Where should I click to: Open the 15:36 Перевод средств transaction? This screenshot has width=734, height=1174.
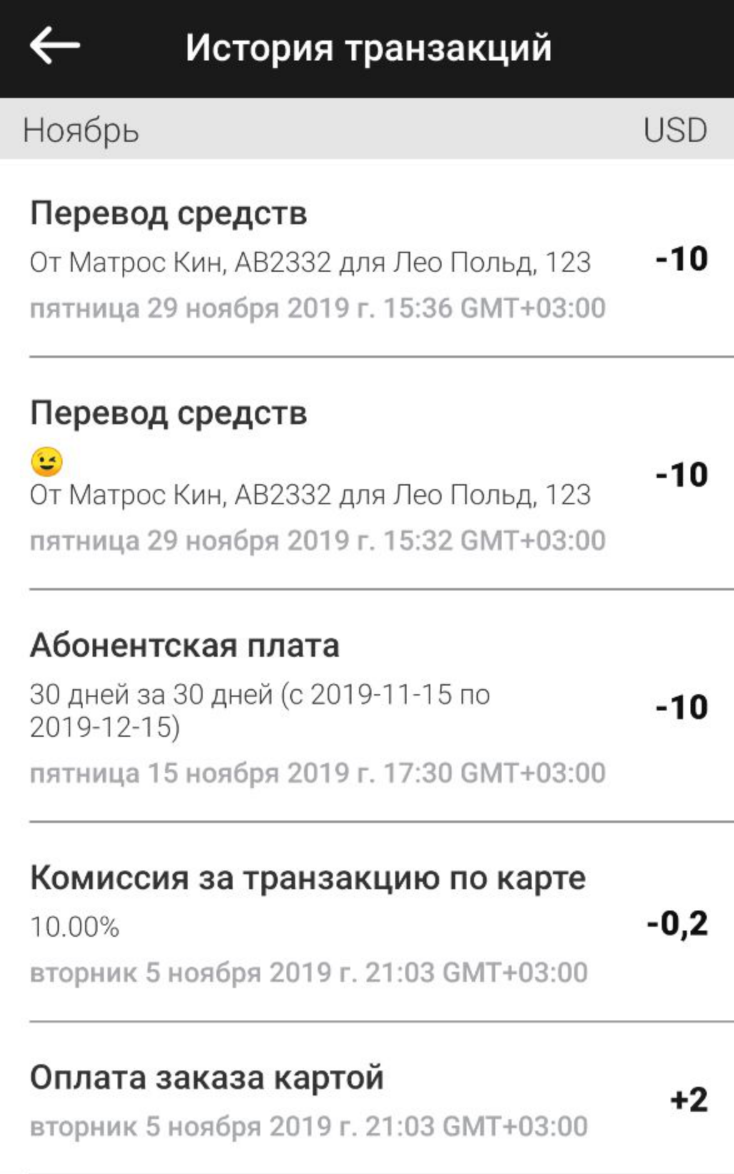(366, 260)
